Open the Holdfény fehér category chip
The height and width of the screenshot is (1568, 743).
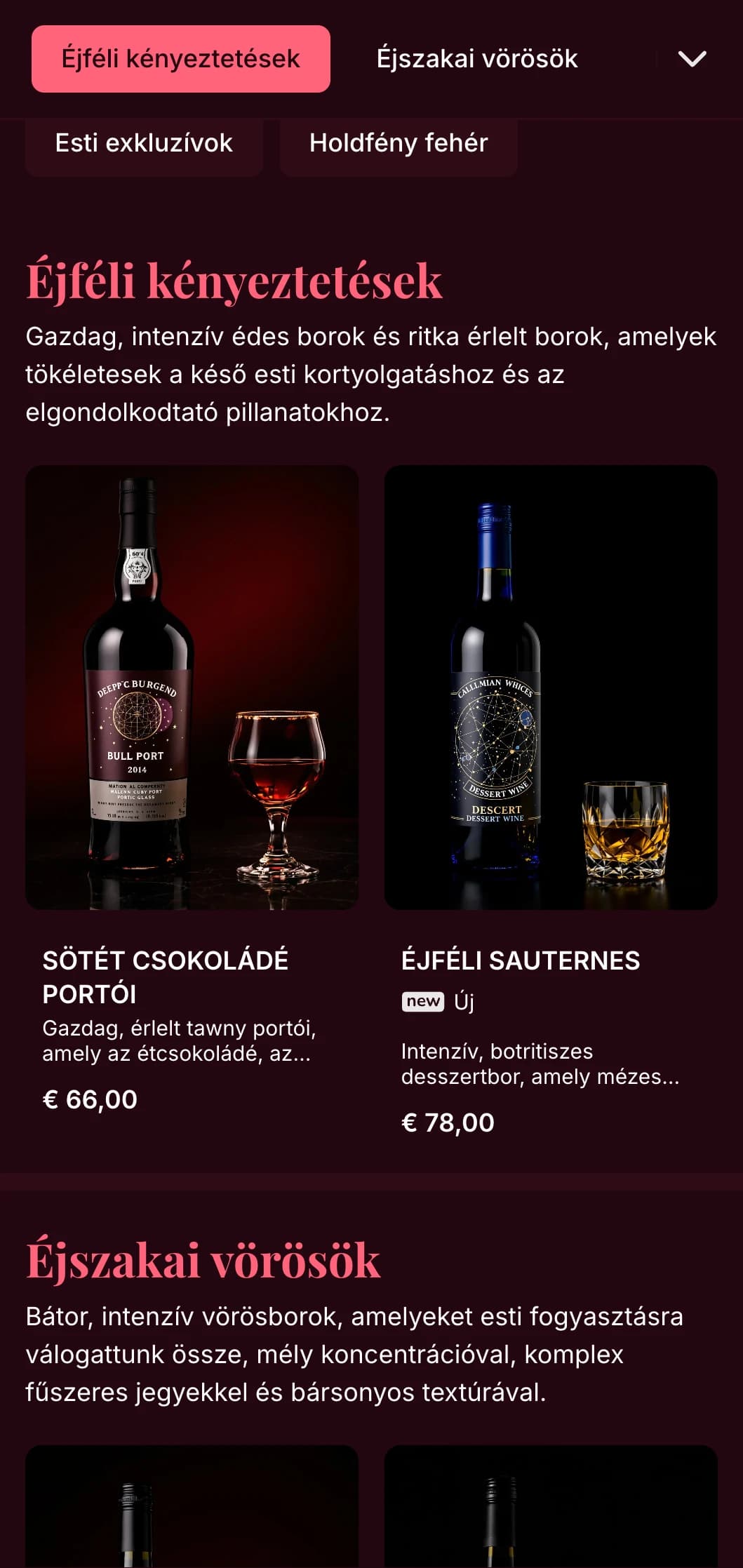(x=399, y=144)
